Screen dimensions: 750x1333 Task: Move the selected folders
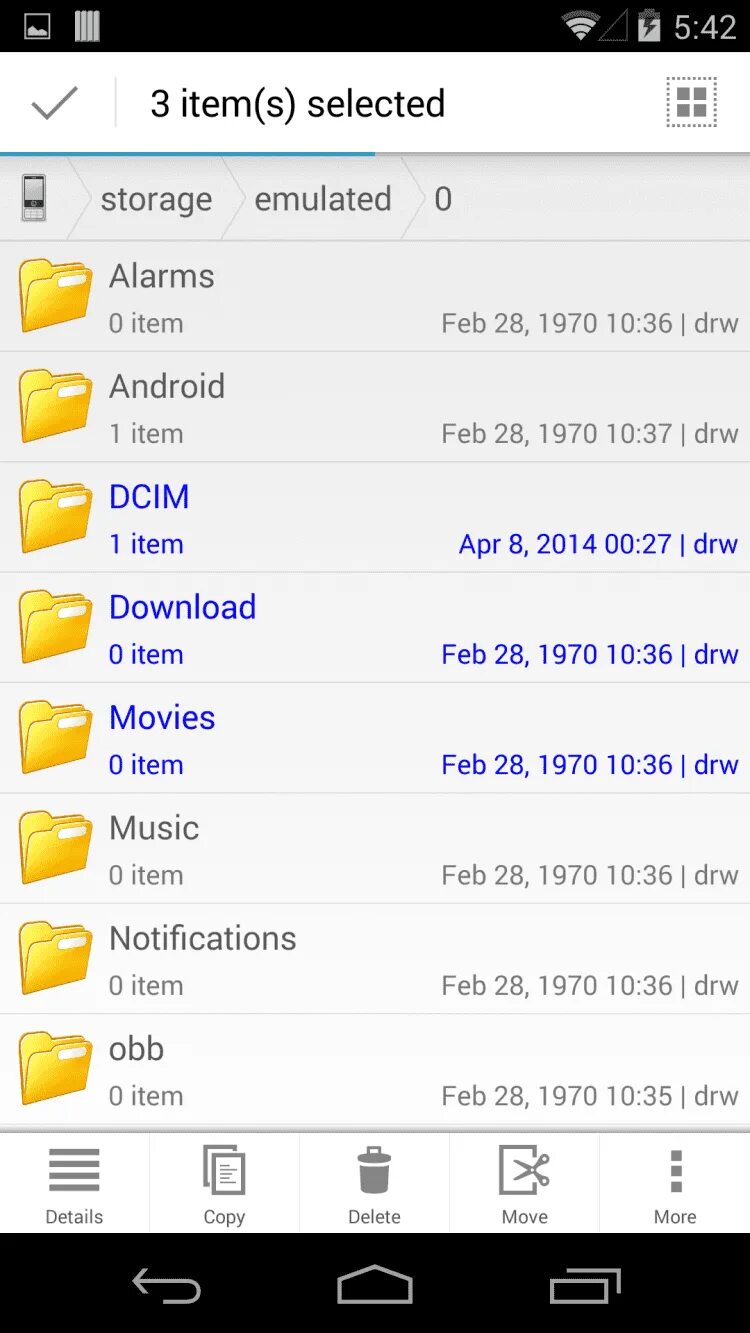(x=525, y=1184)
